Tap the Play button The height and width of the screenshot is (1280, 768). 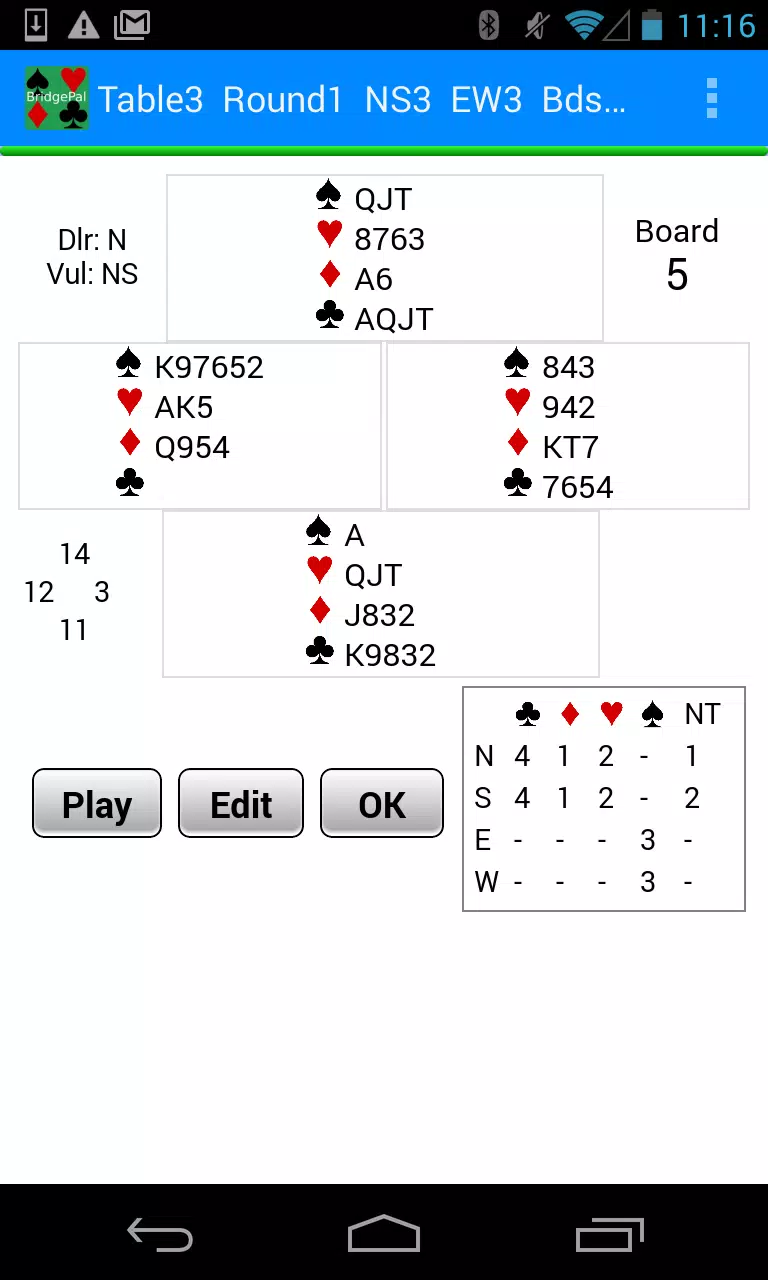[x=97, y=803]
